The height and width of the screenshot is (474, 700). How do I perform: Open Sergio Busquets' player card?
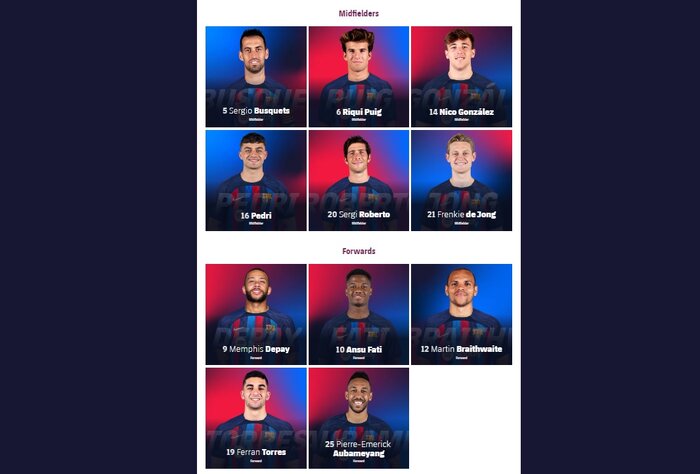click(256, 76)
